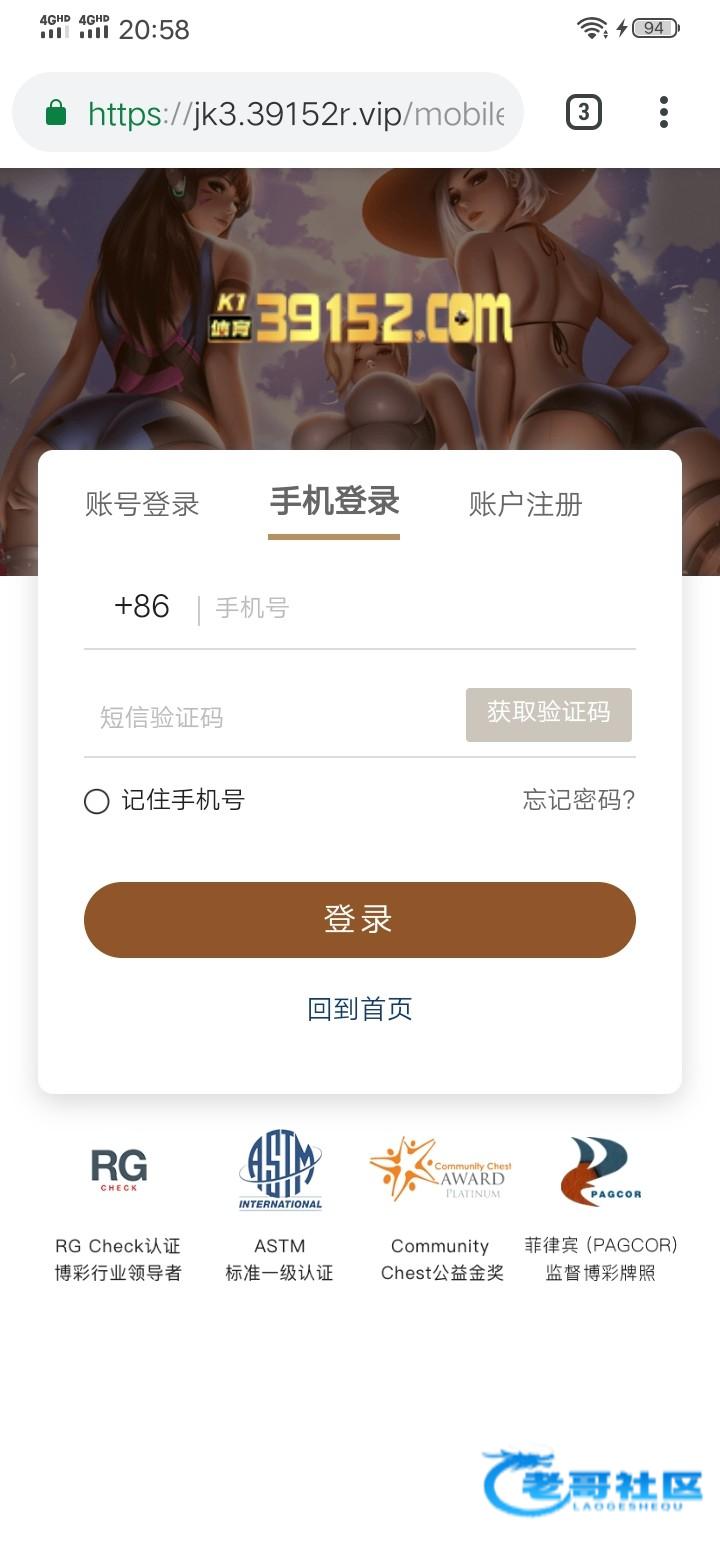720x1544 pixels.
Task: Open the +86 country code picker
Action: coord(141,607)
